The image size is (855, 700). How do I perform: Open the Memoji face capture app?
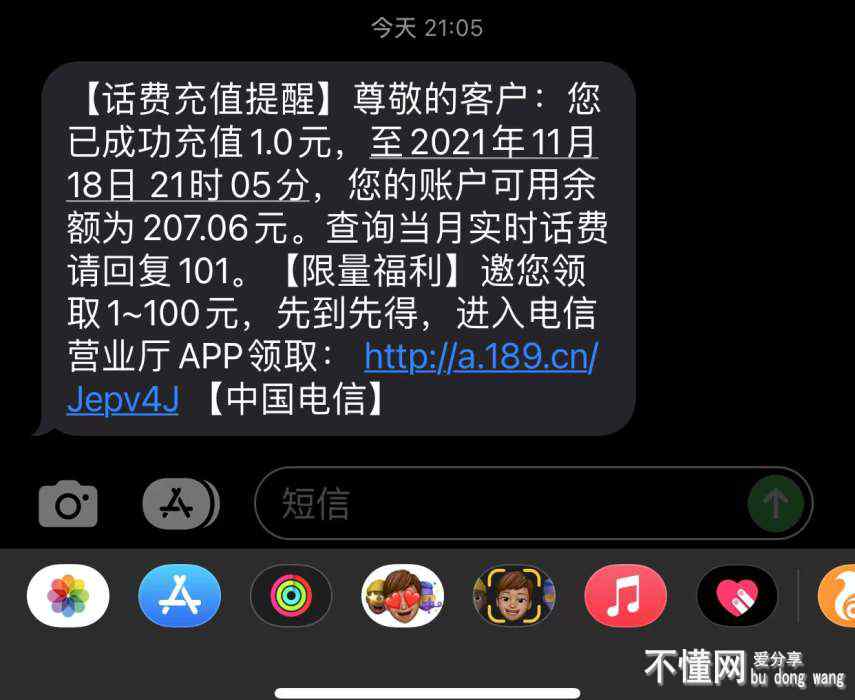[x=514, y=596]
